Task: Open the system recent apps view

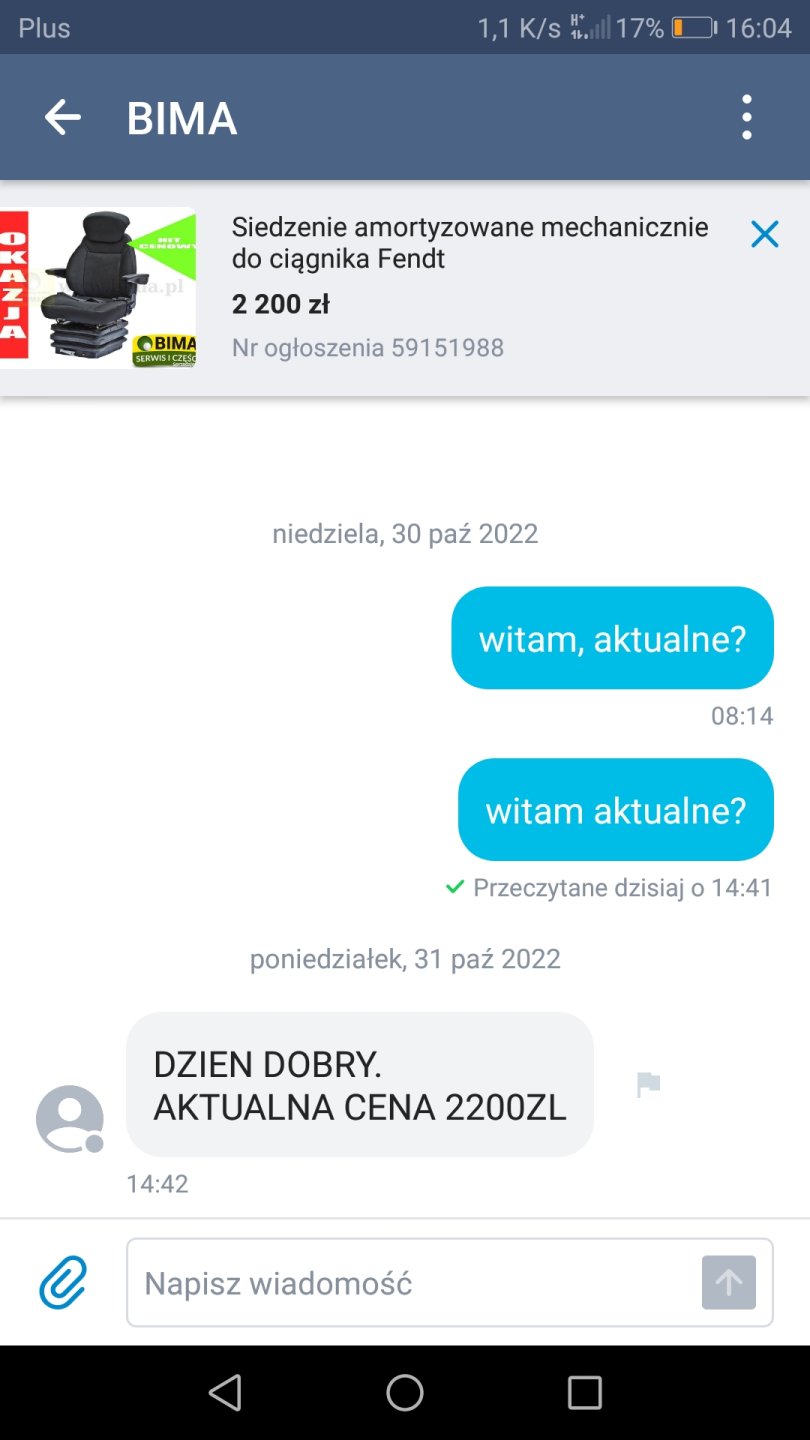Action: [584, 1392]
